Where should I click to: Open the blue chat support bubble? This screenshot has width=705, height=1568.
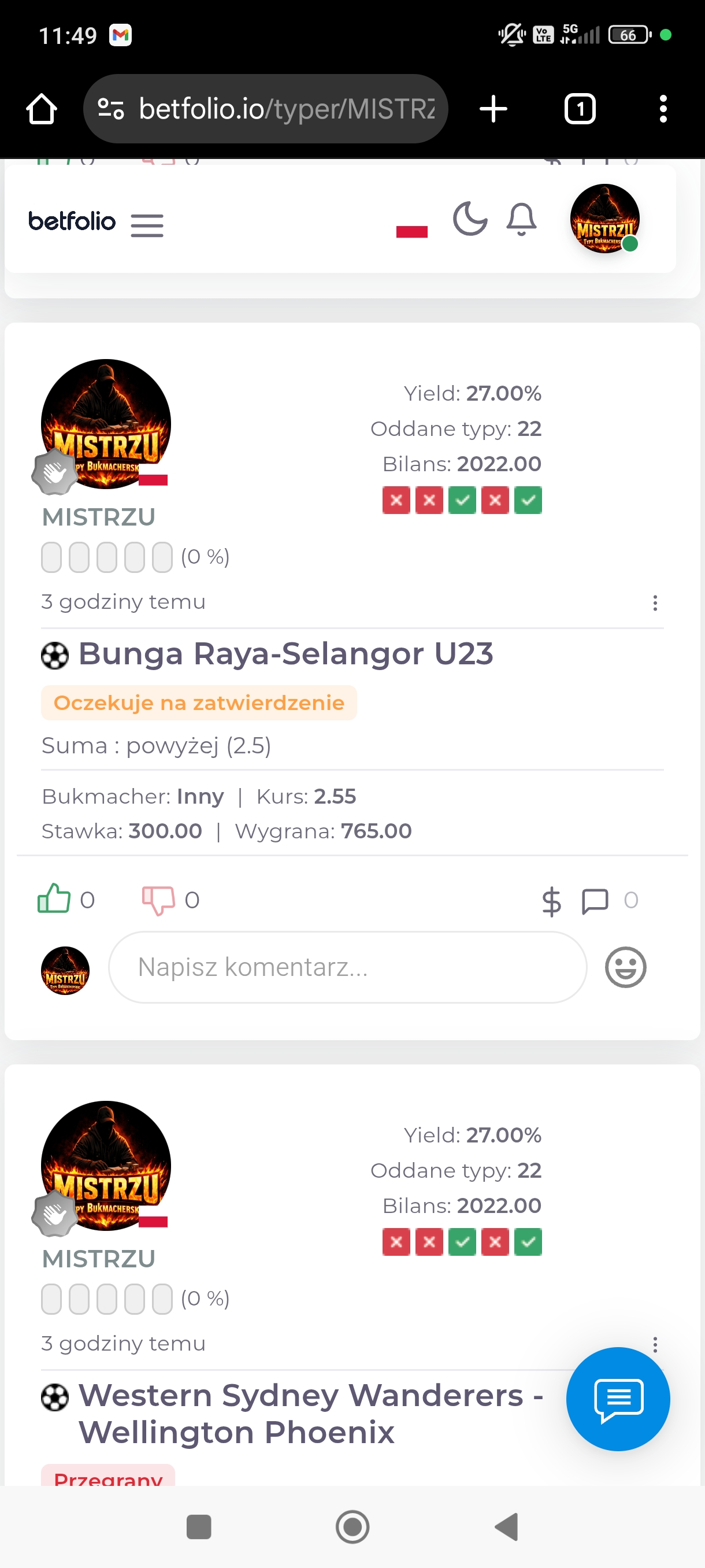coord(617,1399)
